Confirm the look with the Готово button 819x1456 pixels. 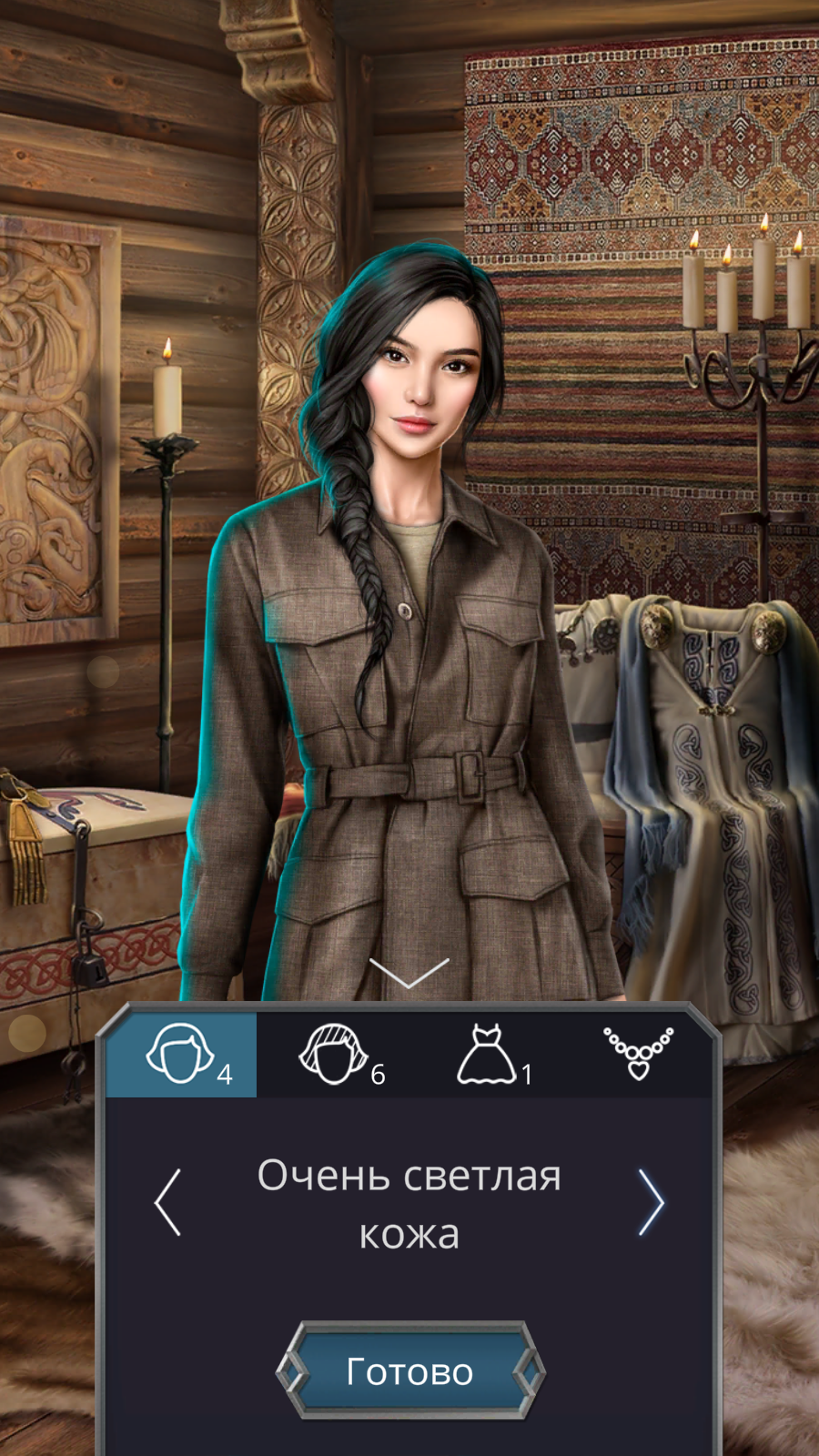409,1370
